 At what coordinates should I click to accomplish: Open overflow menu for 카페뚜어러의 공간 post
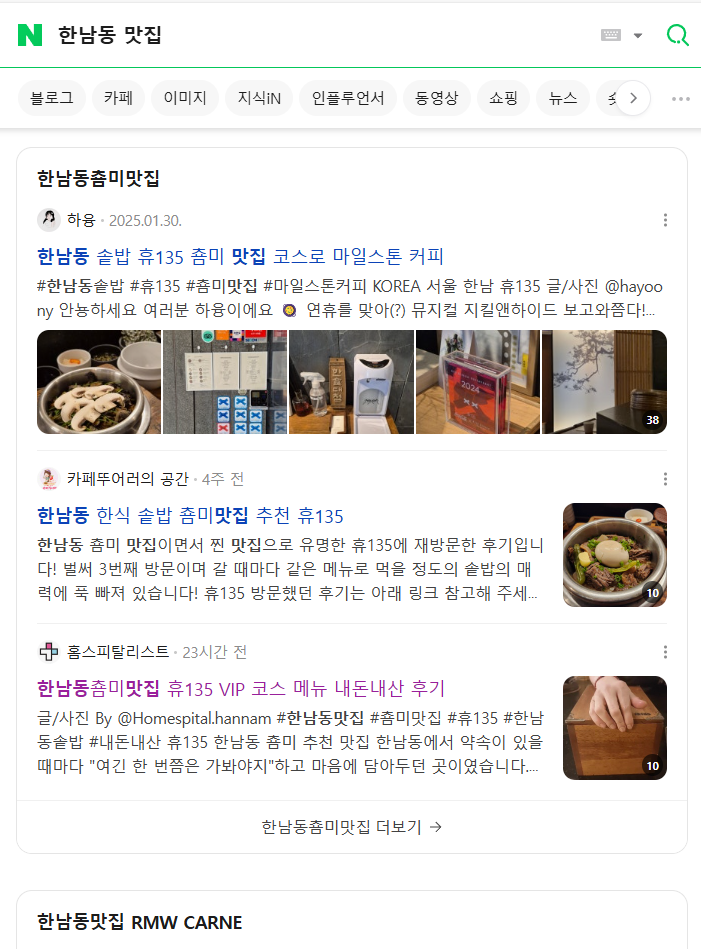pyautogui.click(x=665, y=479)
